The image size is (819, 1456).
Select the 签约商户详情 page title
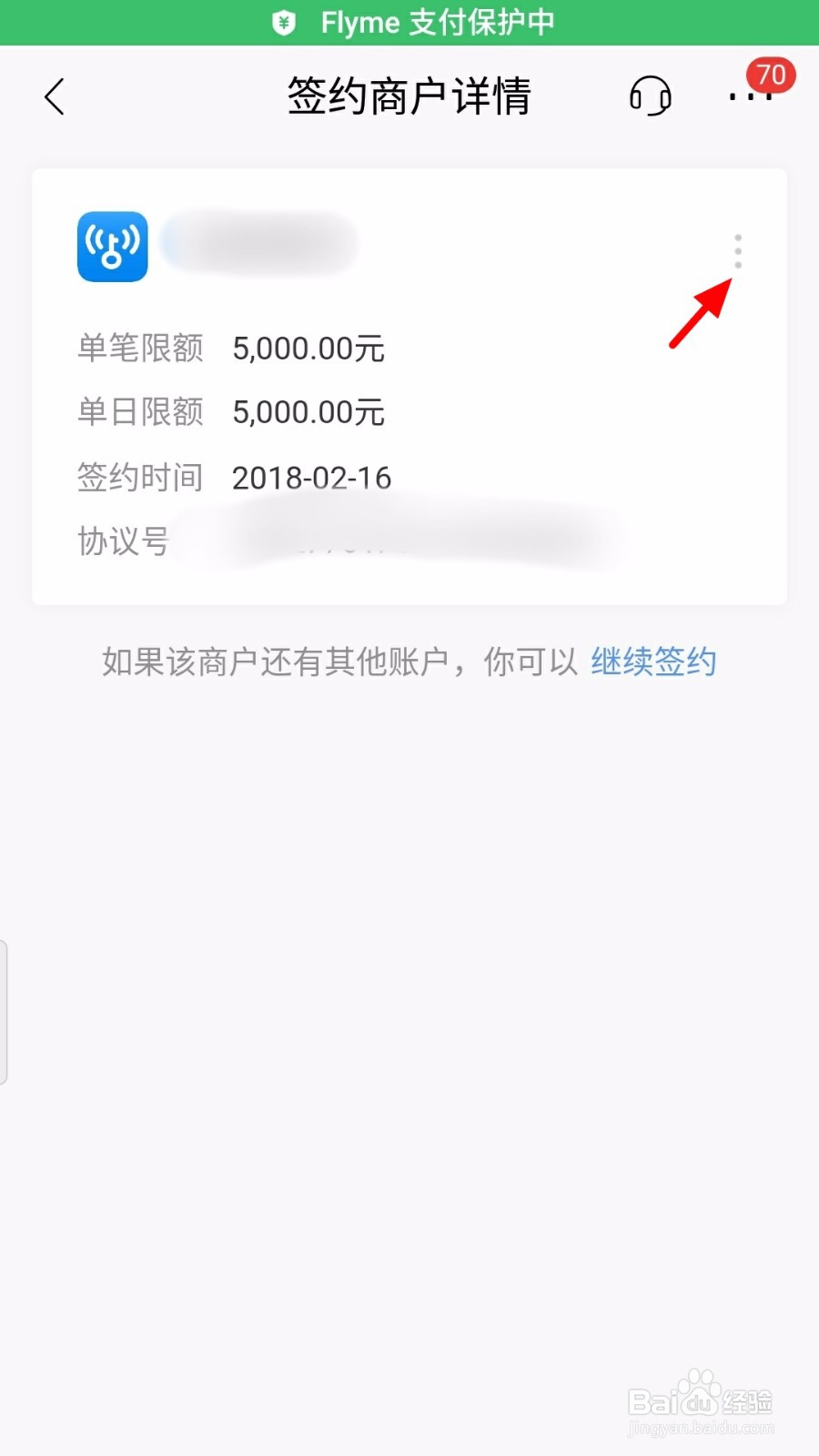pyautogui.click(x=409, y=95)
